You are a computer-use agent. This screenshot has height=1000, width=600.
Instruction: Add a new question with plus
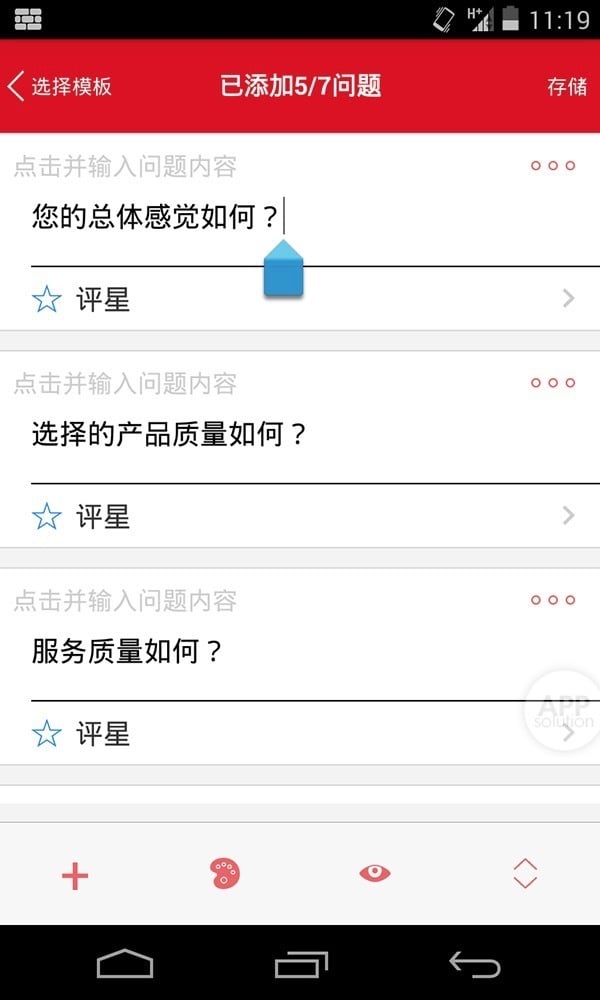click(x=75, y=876)
